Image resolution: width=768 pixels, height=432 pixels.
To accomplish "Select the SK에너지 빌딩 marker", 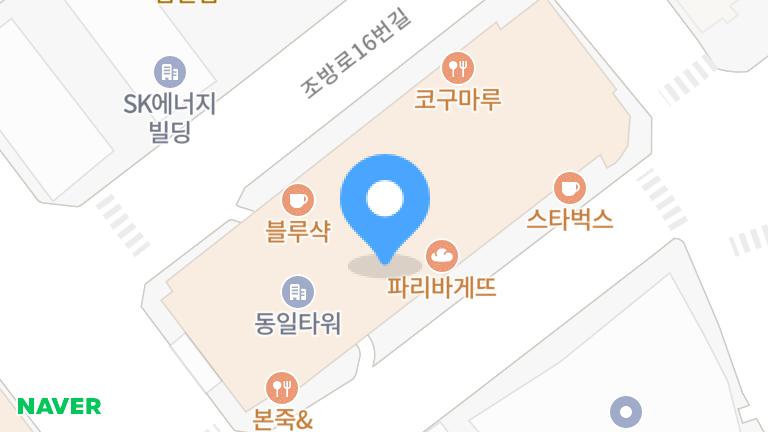I will 169,72.
